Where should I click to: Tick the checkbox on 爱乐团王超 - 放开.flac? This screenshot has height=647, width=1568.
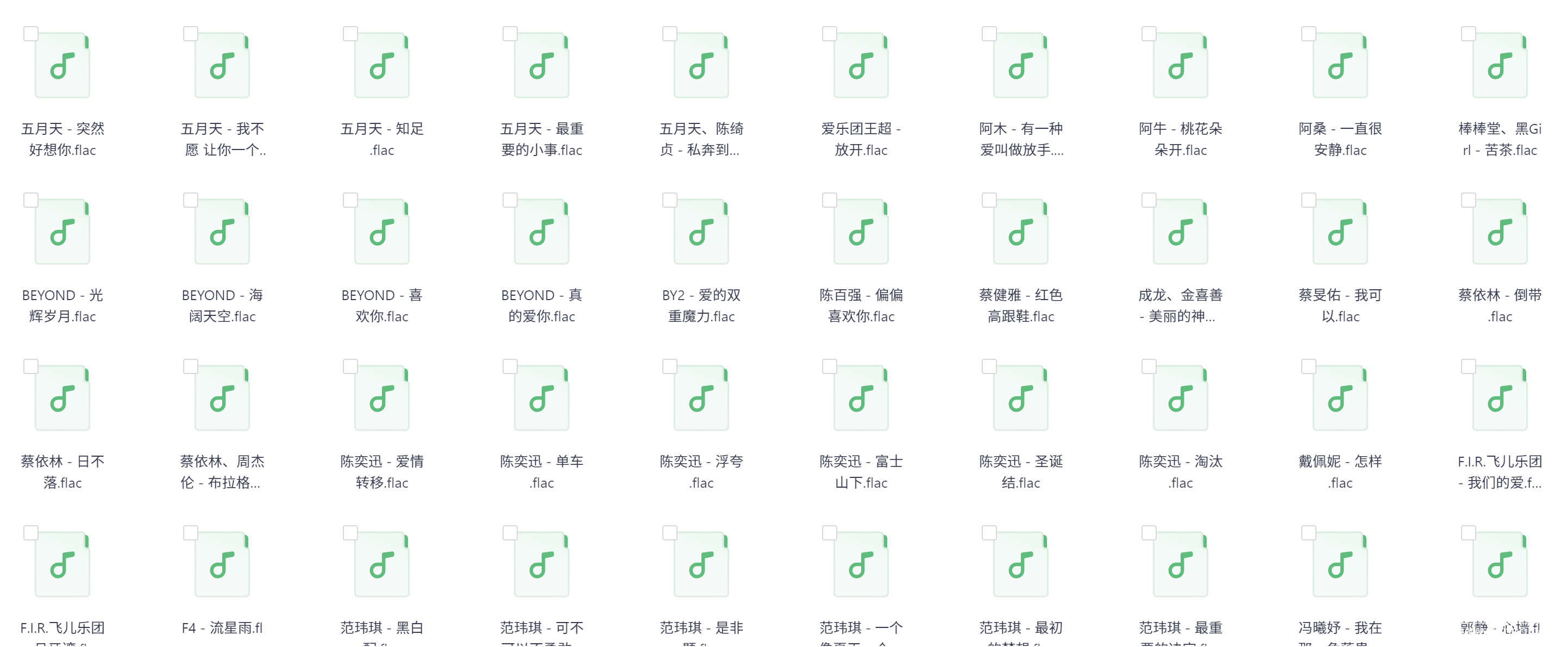point(829,34)
